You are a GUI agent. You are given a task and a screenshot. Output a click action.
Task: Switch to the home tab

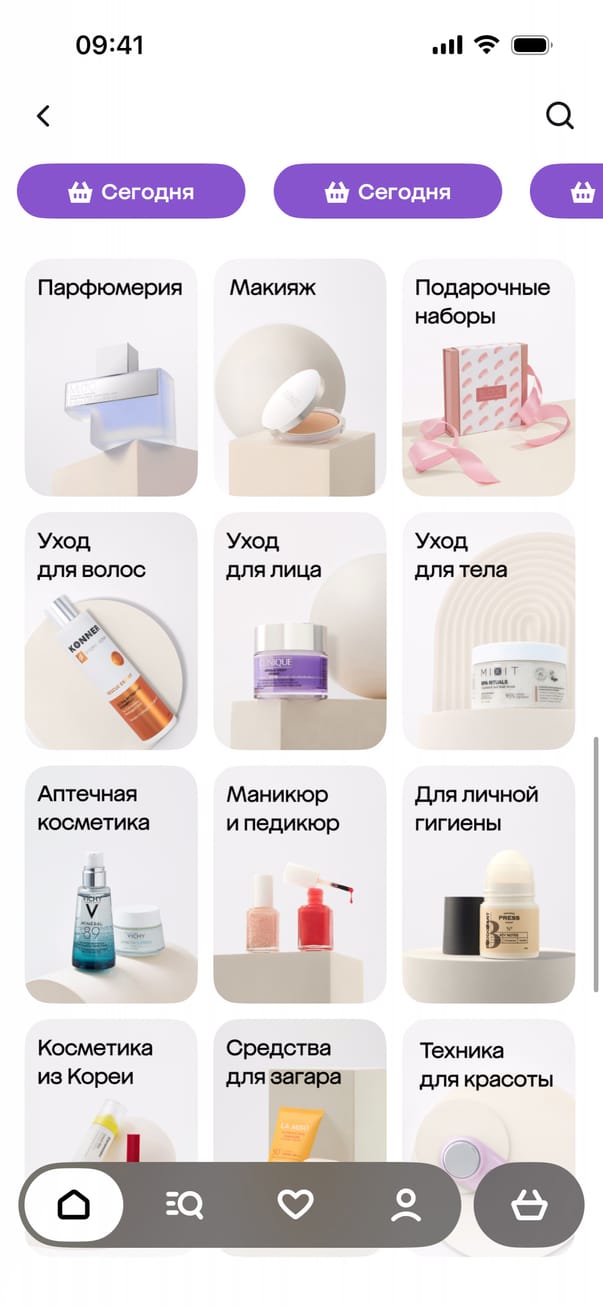74,1205
